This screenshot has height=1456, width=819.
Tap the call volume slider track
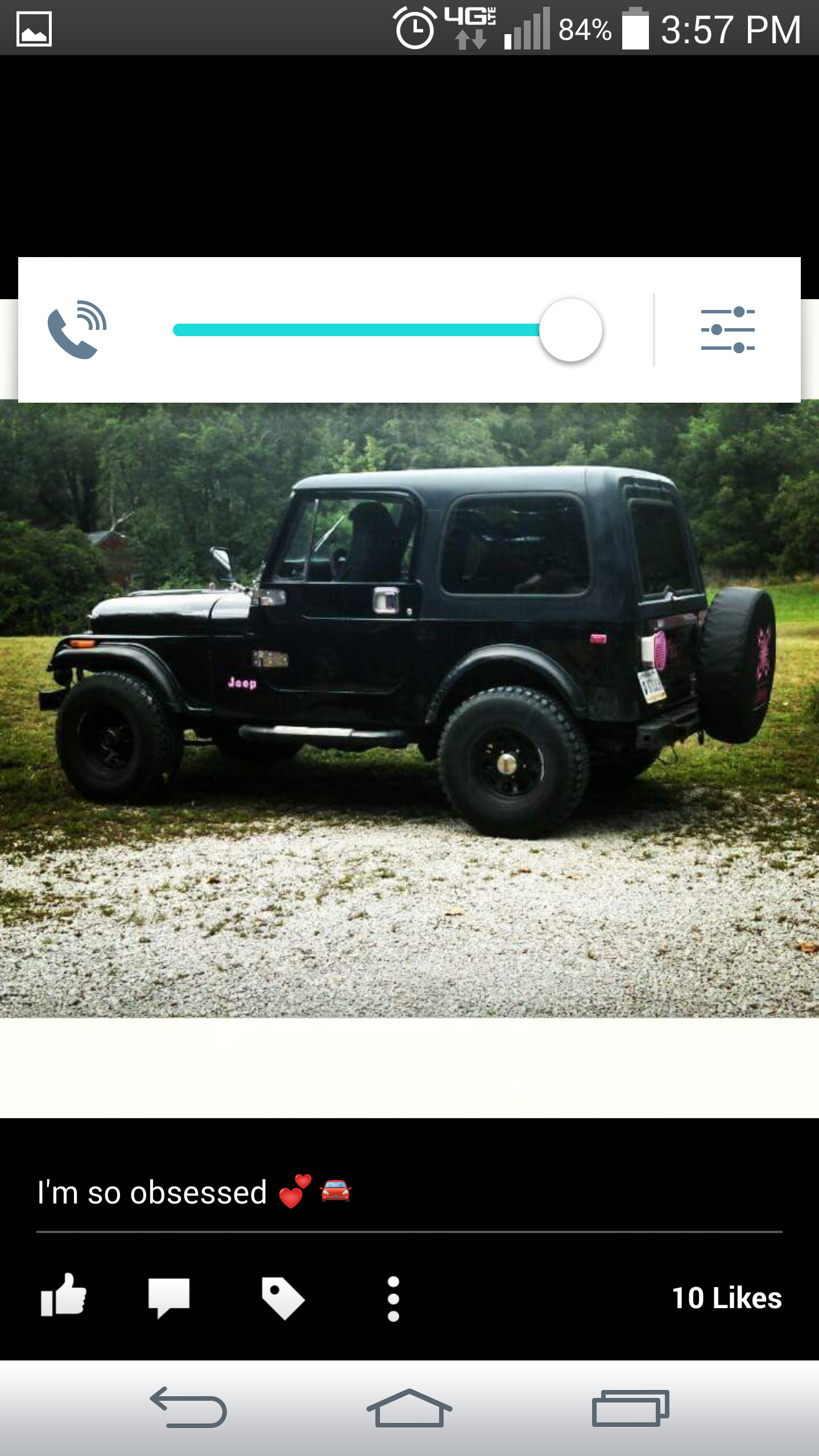[387, 330]
